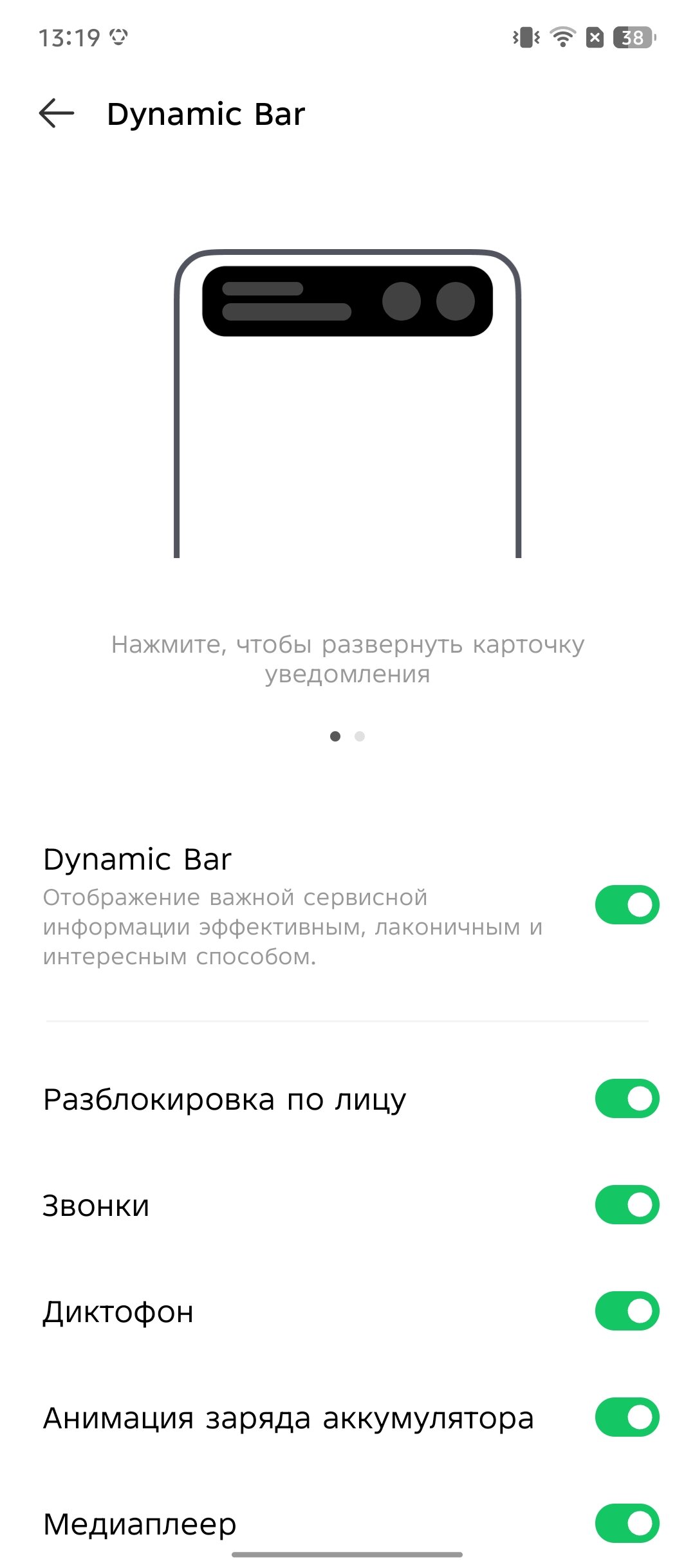Disable Разблокировка по лицу toggle
Image resolution: width=695 pixels, height=1568 pixels.
(627, 1098)
